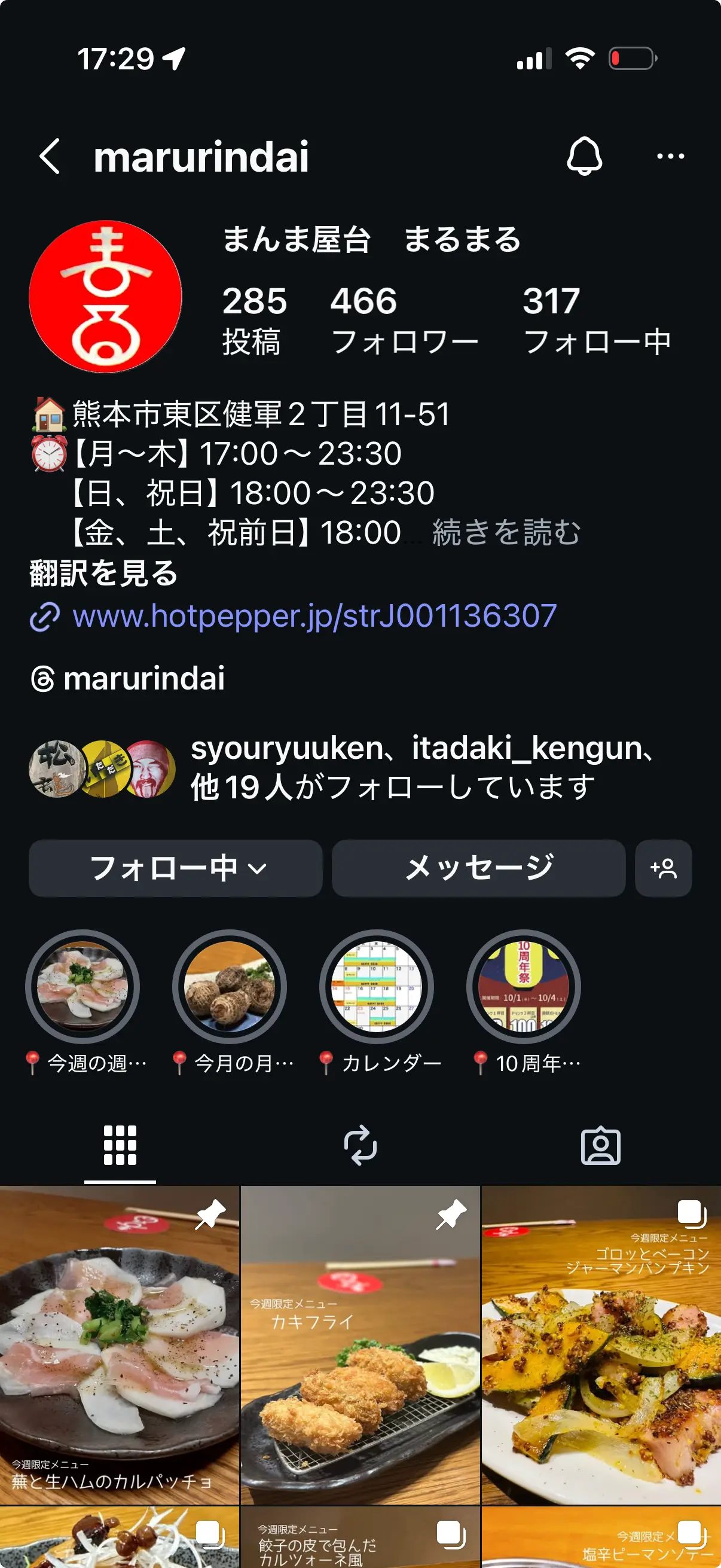Go back from marurindai profile
This screenshot has height=1568, width=721.
point(50,157)
